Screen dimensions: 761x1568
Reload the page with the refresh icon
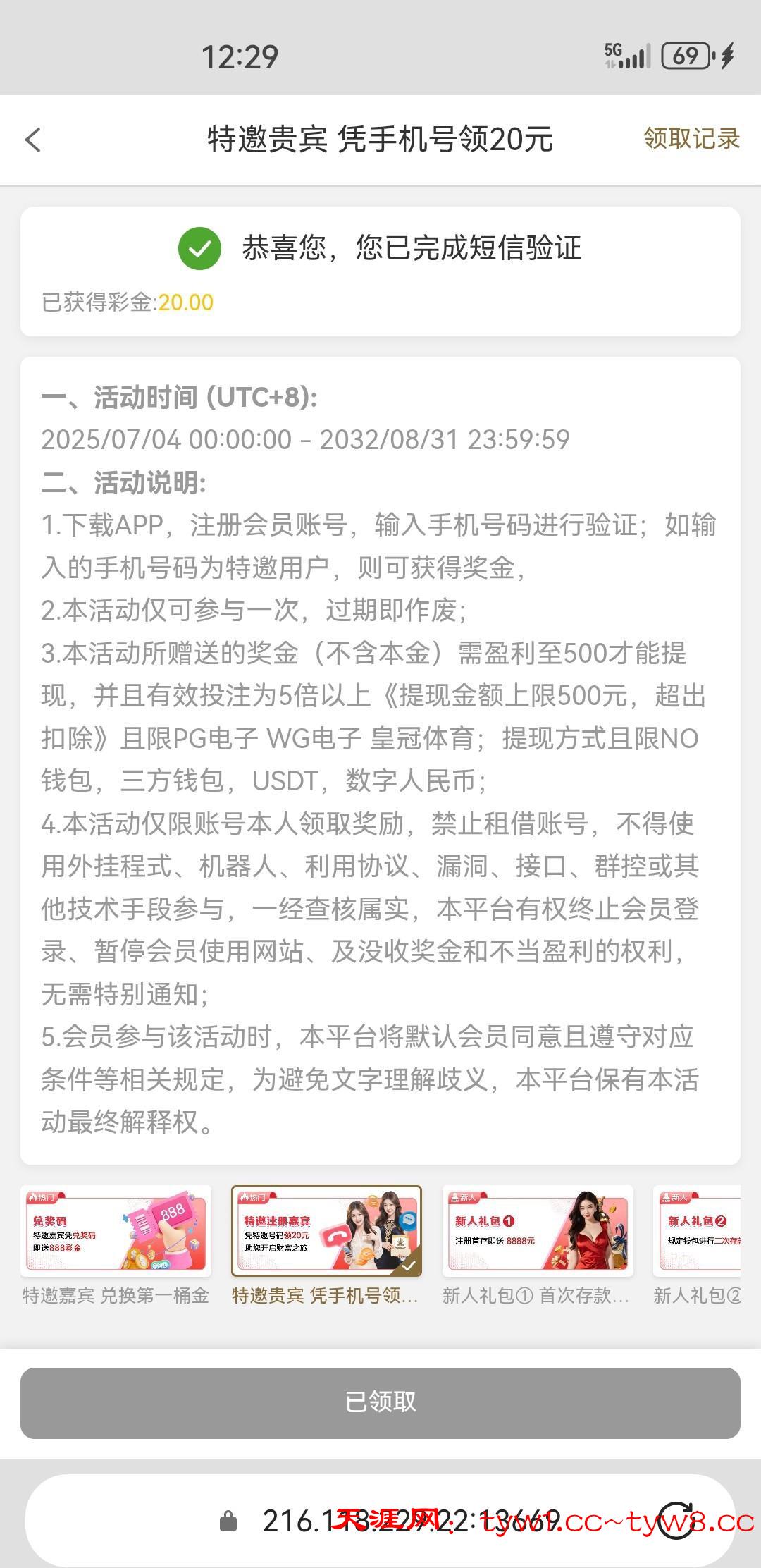pos(676,1521)
